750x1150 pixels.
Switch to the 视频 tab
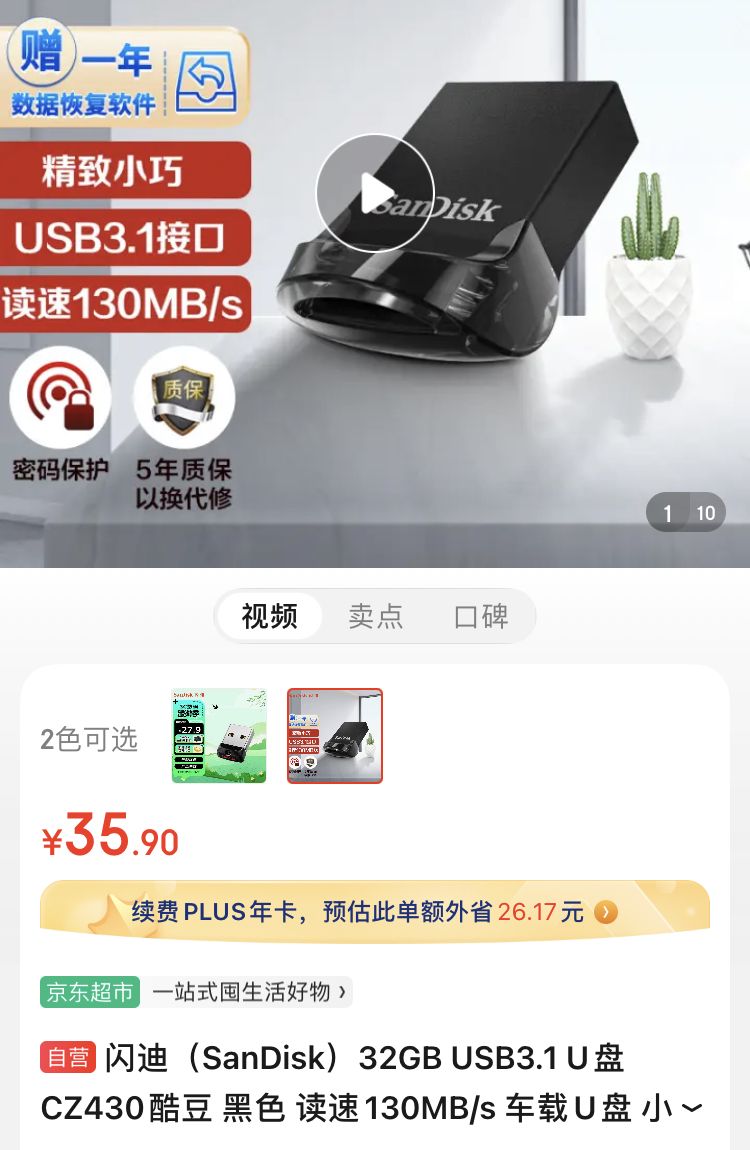[270, 616]
